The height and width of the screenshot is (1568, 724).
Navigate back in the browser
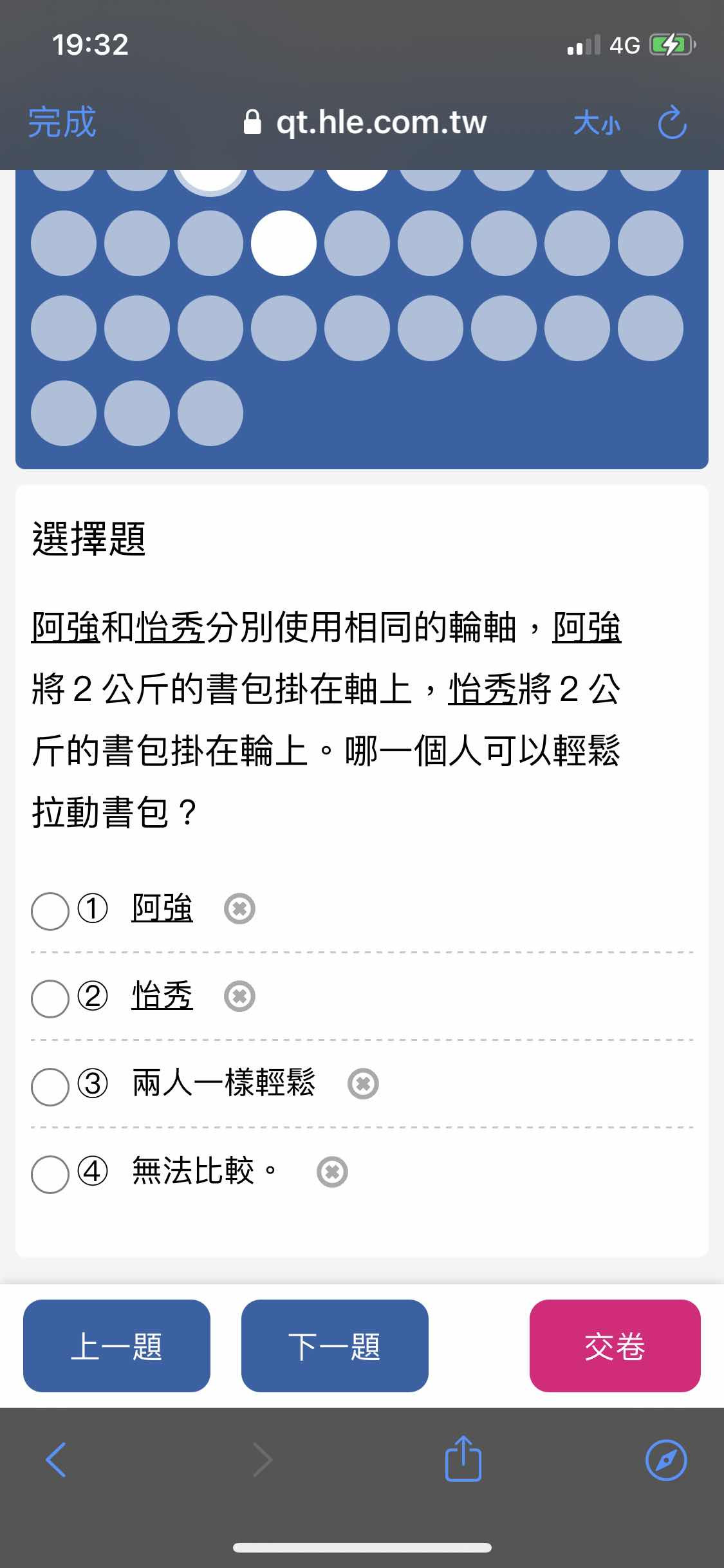pos(56,1460)
